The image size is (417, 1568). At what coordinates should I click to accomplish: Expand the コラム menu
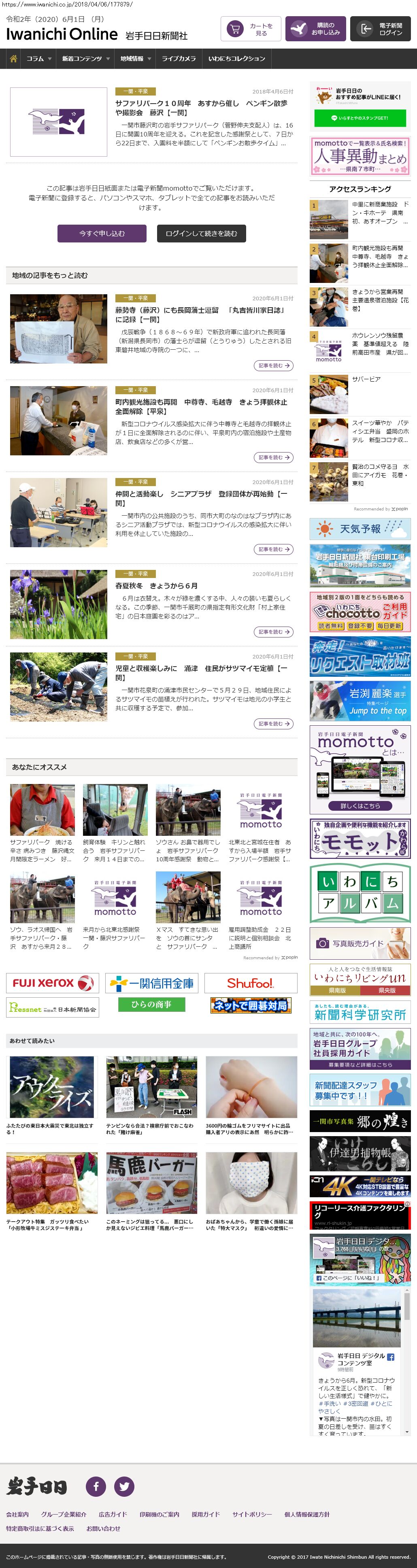(38, 58)
